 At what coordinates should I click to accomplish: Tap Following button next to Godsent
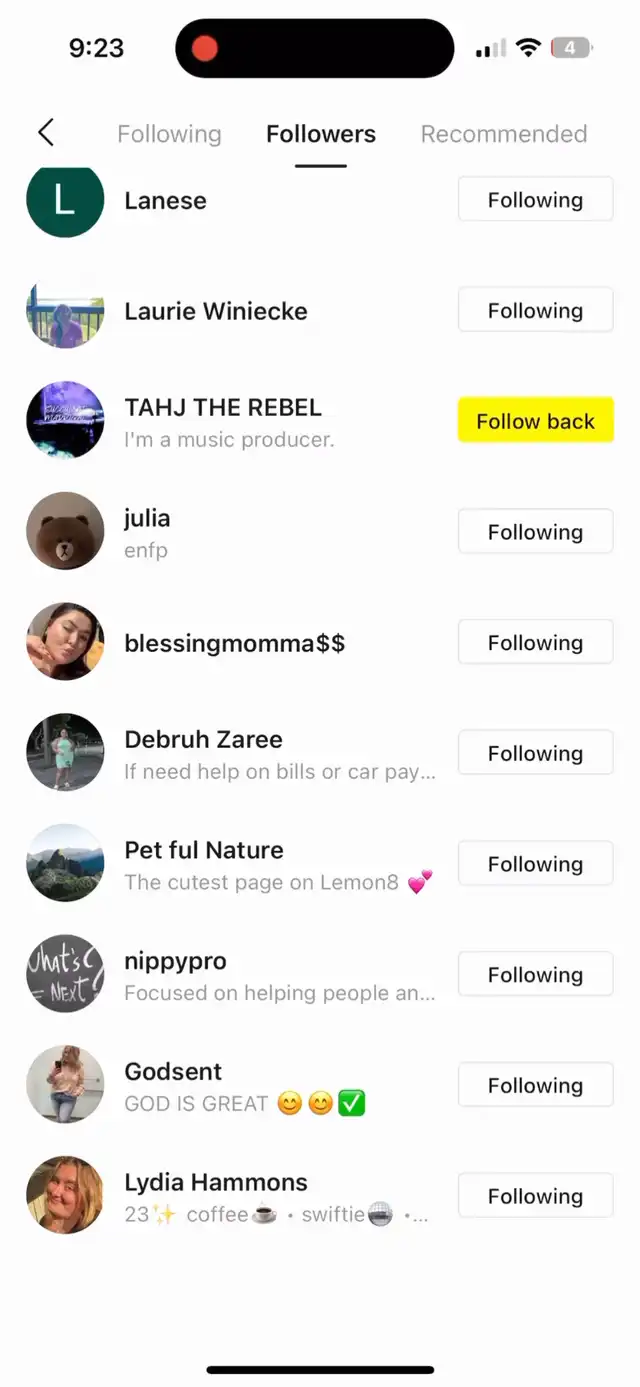[536, 1085]
